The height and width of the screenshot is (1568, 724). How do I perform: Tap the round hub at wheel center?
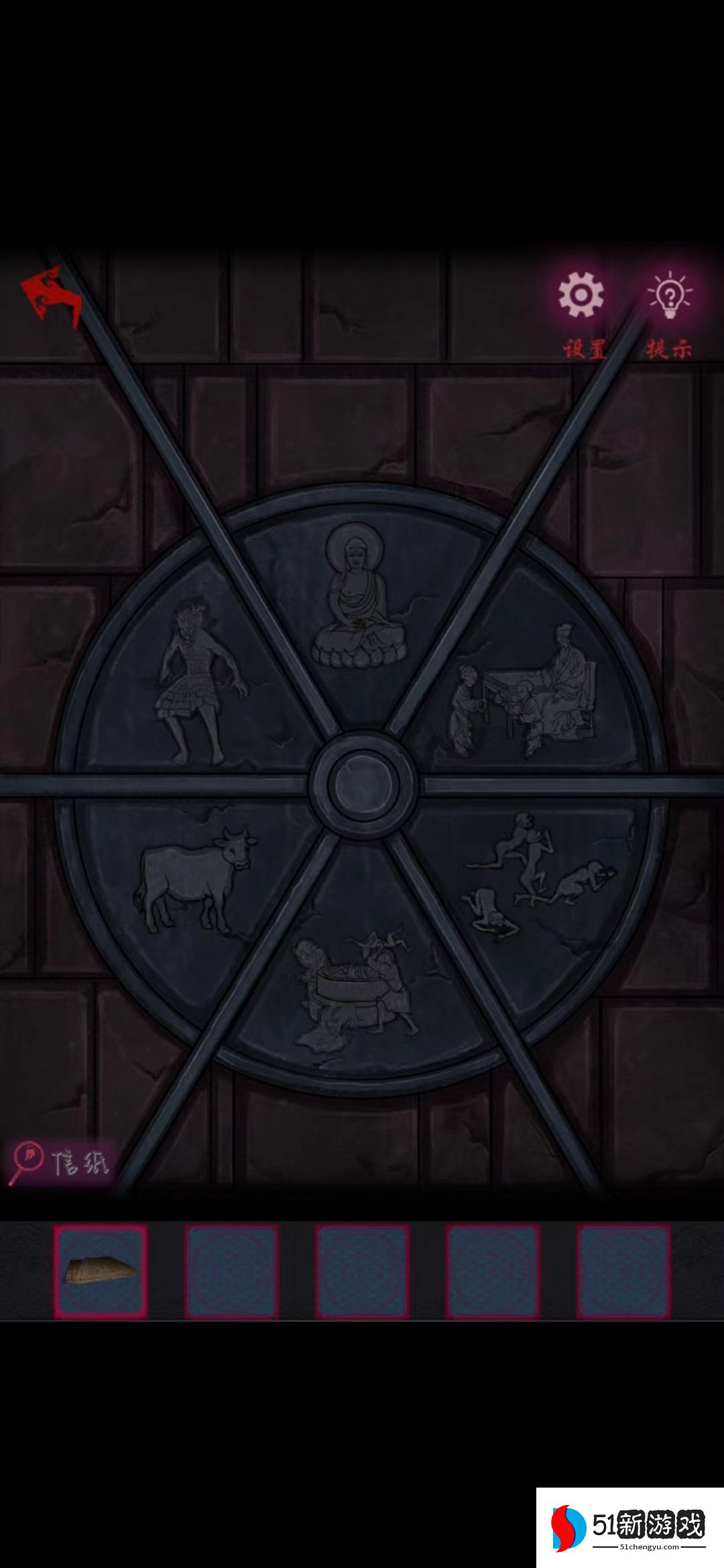pyautogui.click(x=363, y=783)
